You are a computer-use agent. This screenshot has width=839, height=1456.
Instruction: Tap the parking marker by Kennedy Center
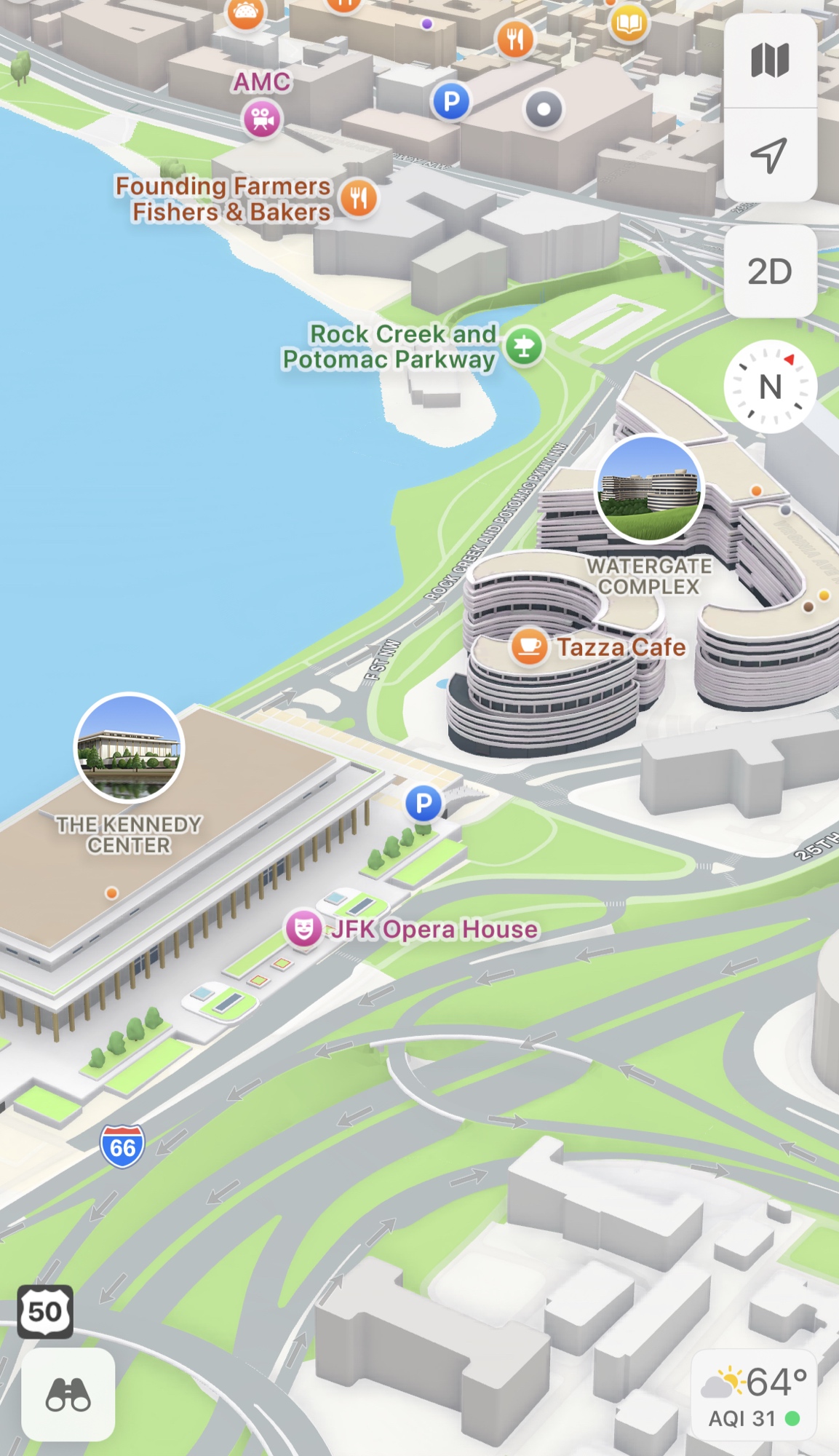424,804
